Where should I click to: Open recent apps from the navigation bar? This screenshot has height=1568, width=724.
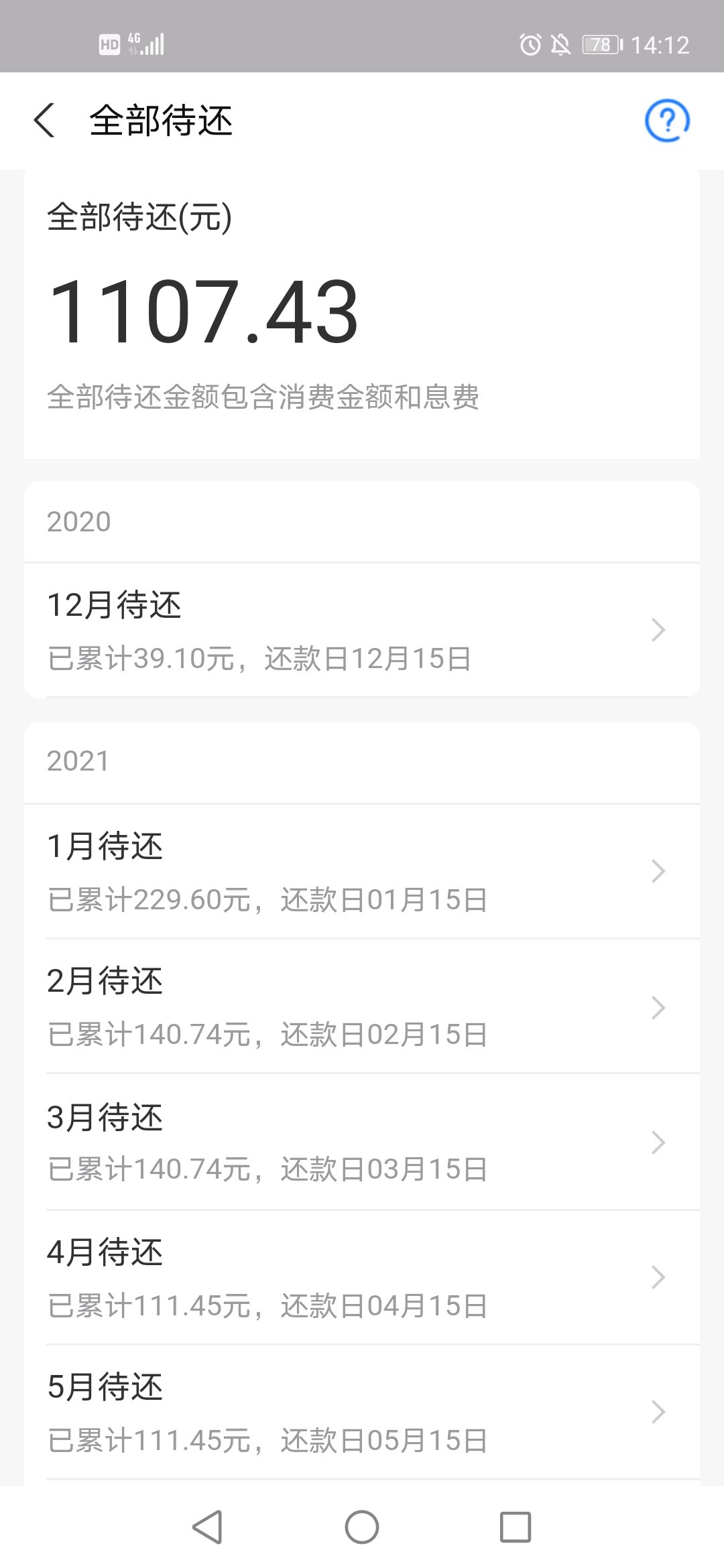click(x=516, y=1527)
